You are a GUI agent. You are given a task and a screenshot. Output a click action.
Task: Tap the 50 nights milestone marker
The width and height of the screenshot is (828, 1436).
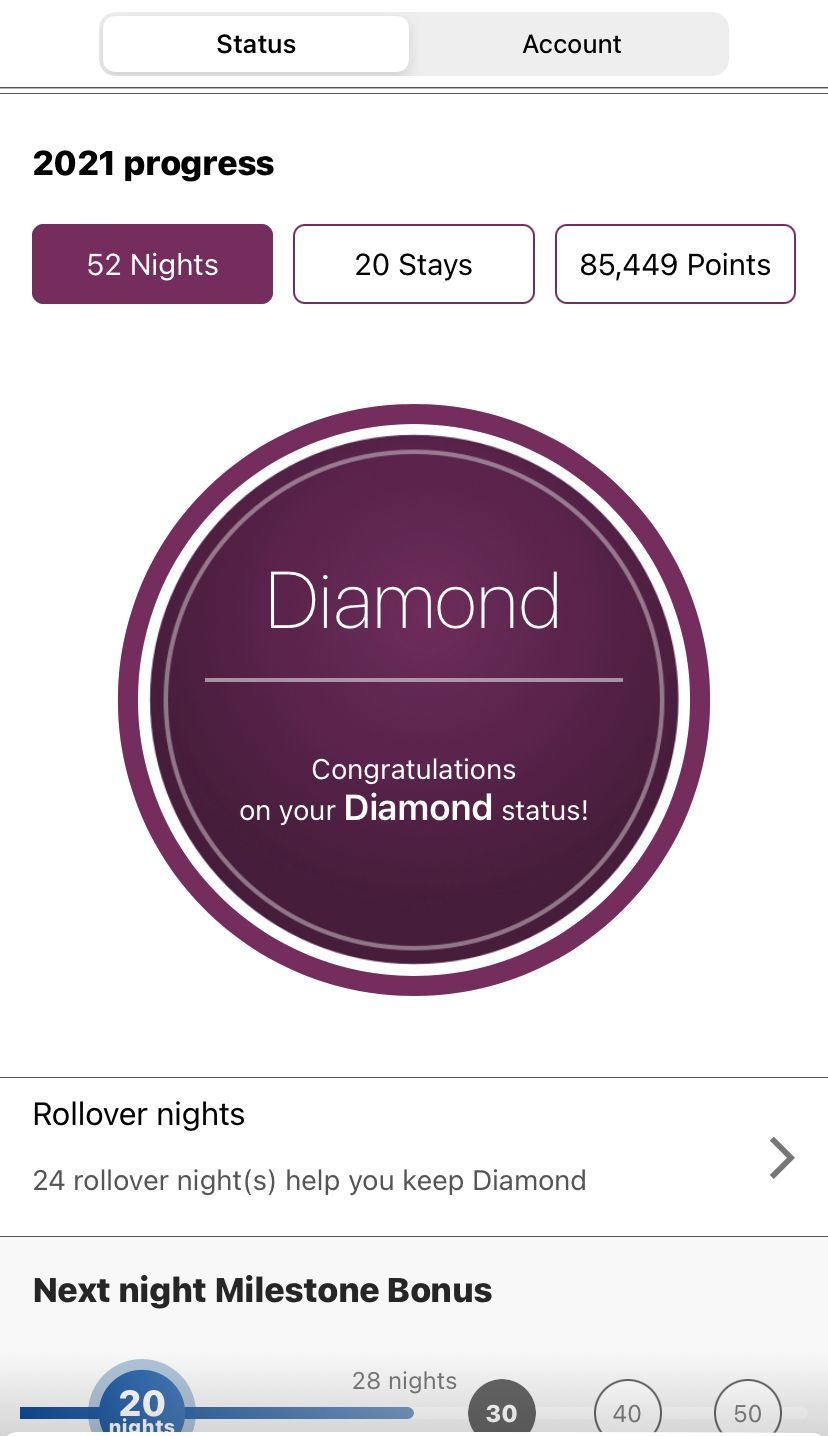(x=747, y=1411)
